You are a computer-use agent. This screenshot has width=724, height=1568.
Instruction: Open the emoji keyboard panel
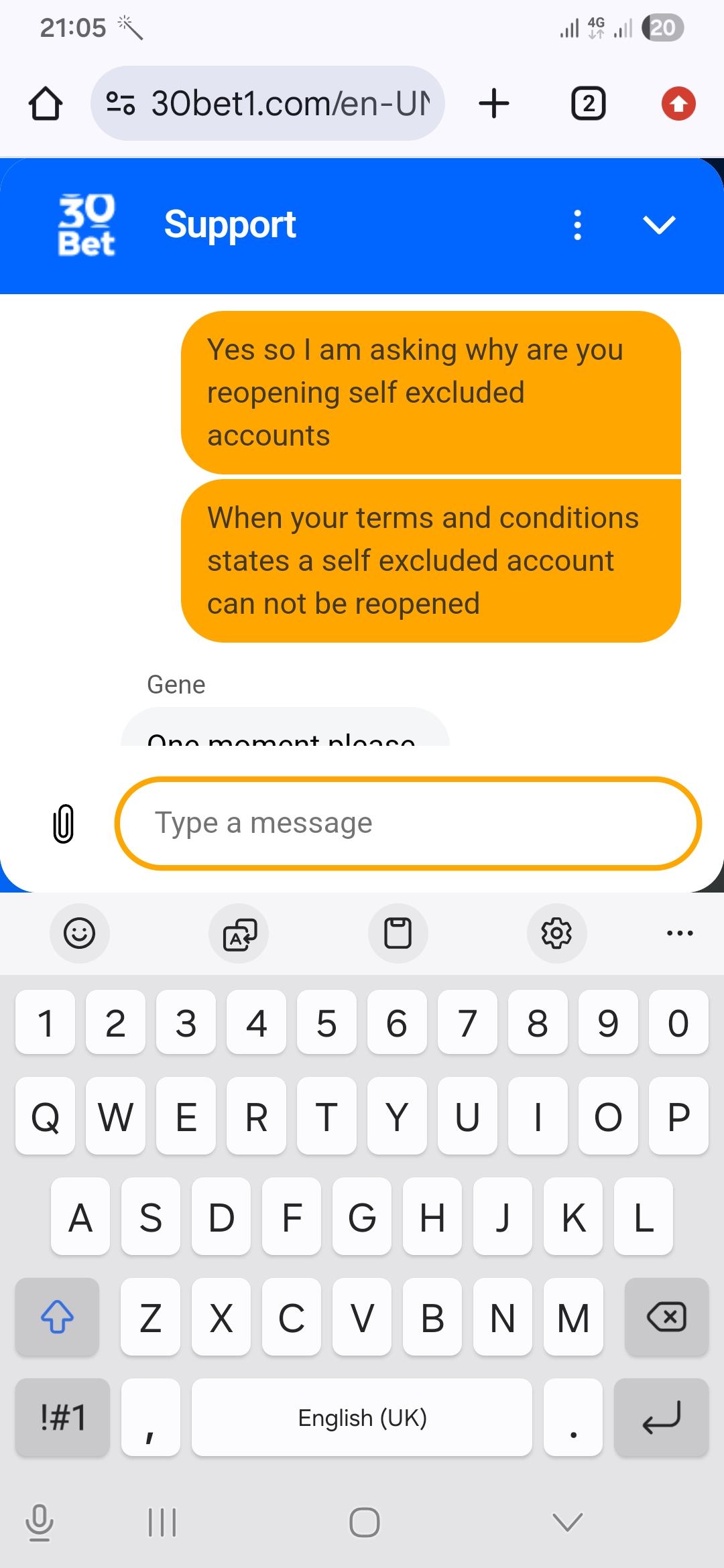coord(79,933)
